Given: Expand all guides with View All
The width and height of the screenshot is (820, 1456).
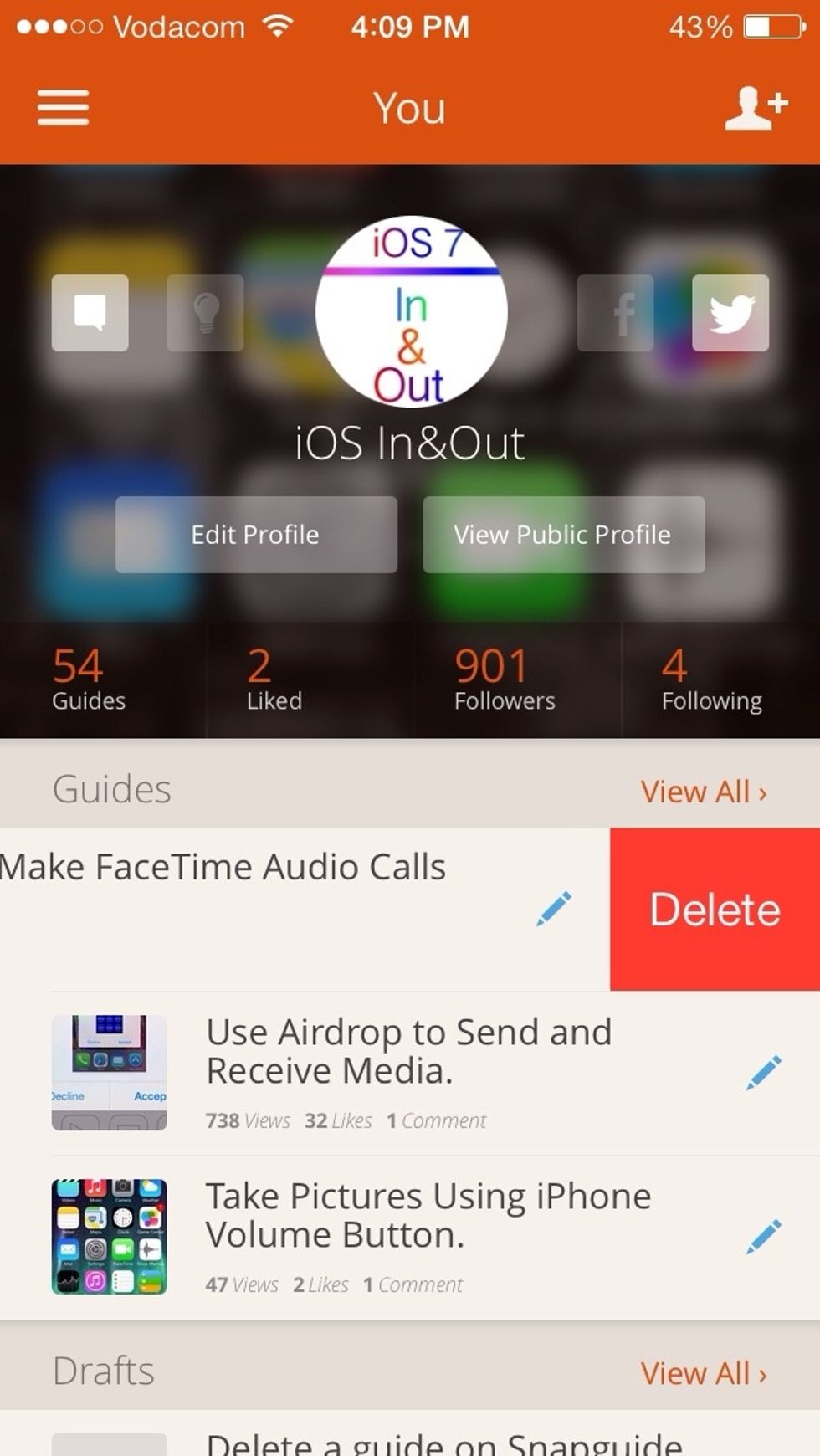Looking at the screenshot, I should pos(701,791).
